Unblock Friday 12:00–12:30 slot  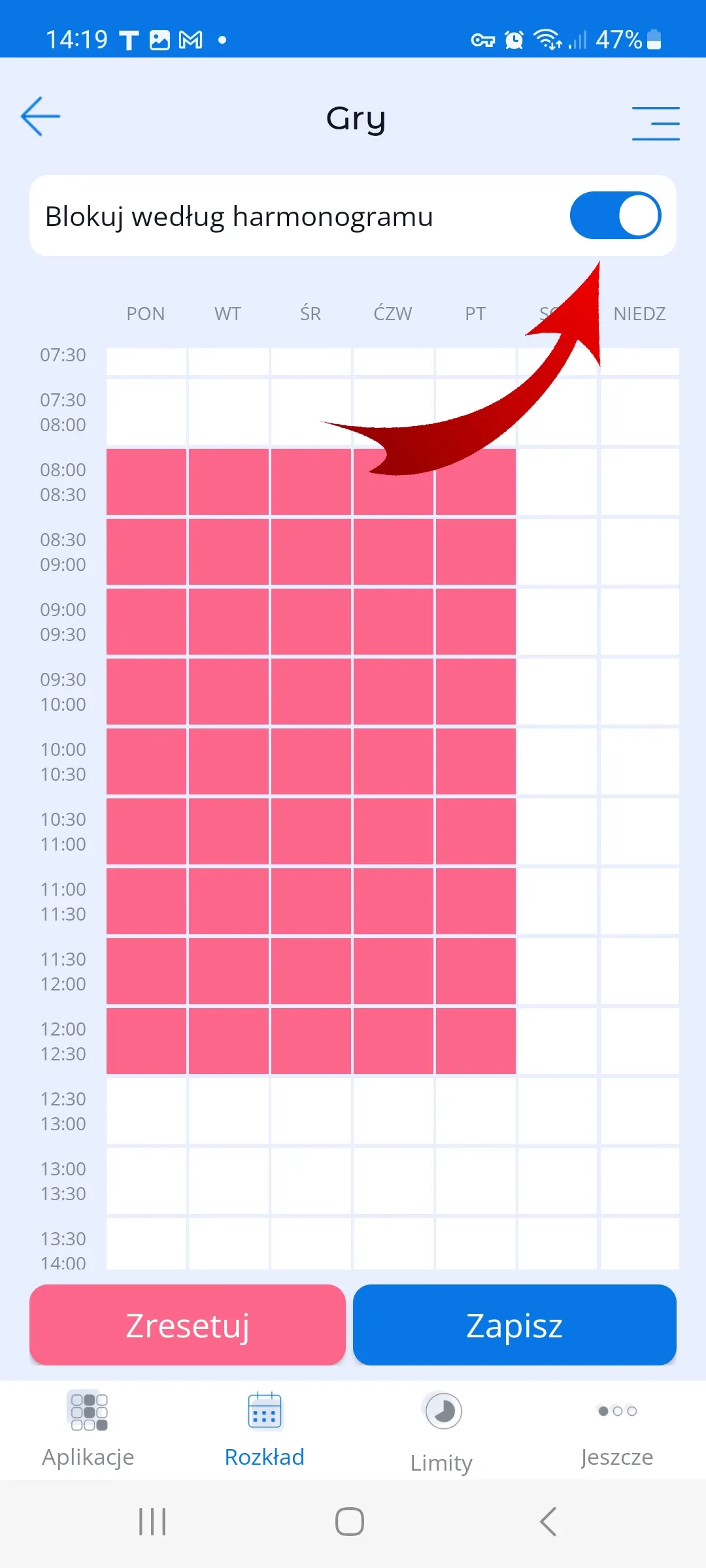click(475, 1041)
